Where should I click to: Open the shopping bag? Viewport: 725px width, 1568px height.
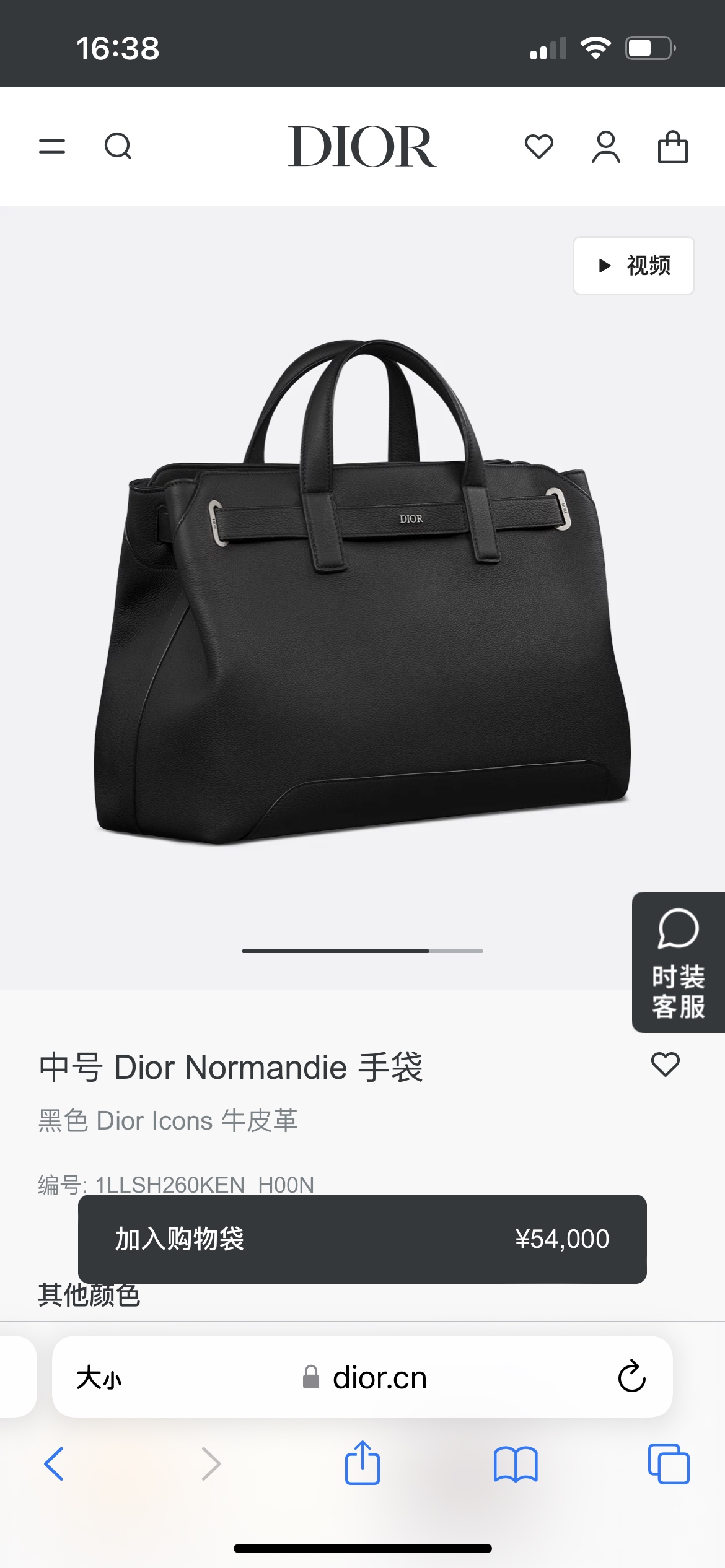[672, 147]
